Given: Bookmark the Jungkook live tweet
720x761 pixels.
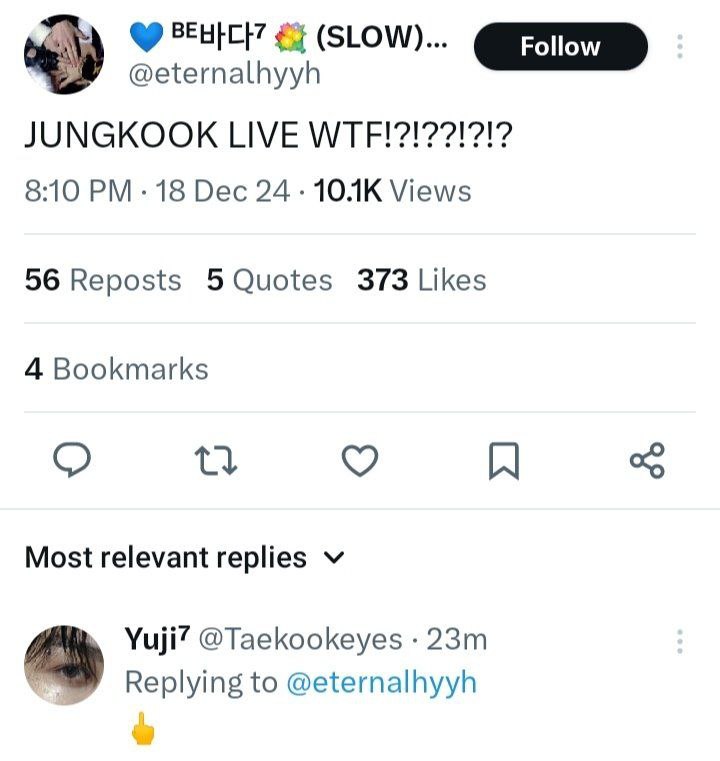Looking at the screenshot, I should point(504,460).
